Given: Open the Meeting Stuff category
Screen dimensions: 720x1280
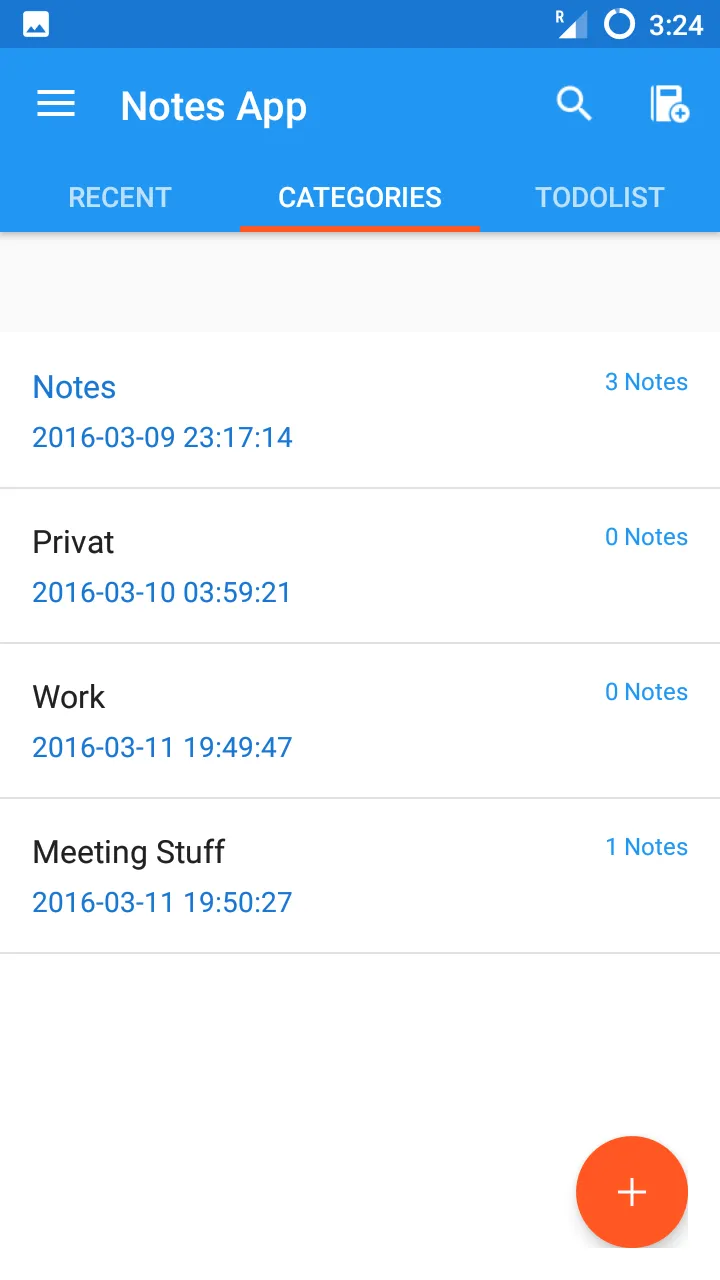Looking at the screenshot, I should (360, 876).
